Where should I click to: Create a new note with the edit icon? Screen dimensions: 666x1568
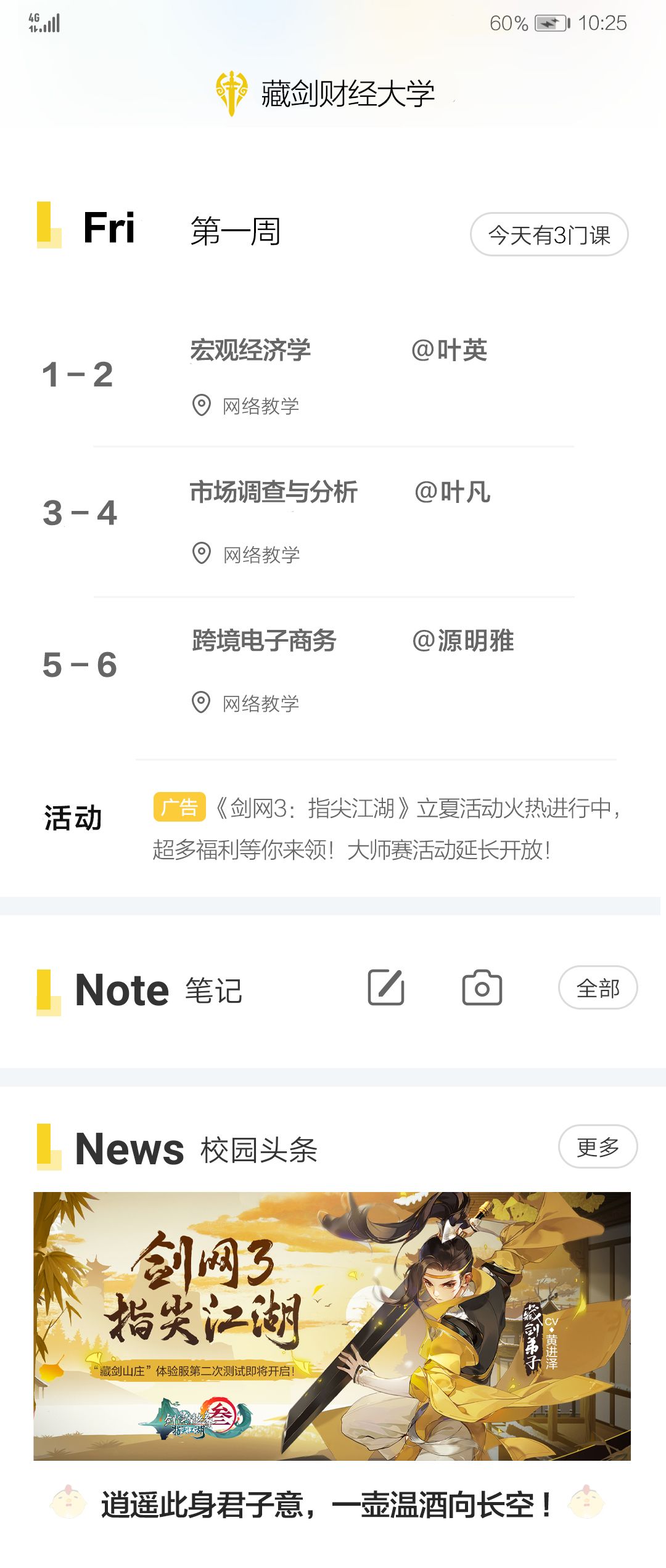386,987
